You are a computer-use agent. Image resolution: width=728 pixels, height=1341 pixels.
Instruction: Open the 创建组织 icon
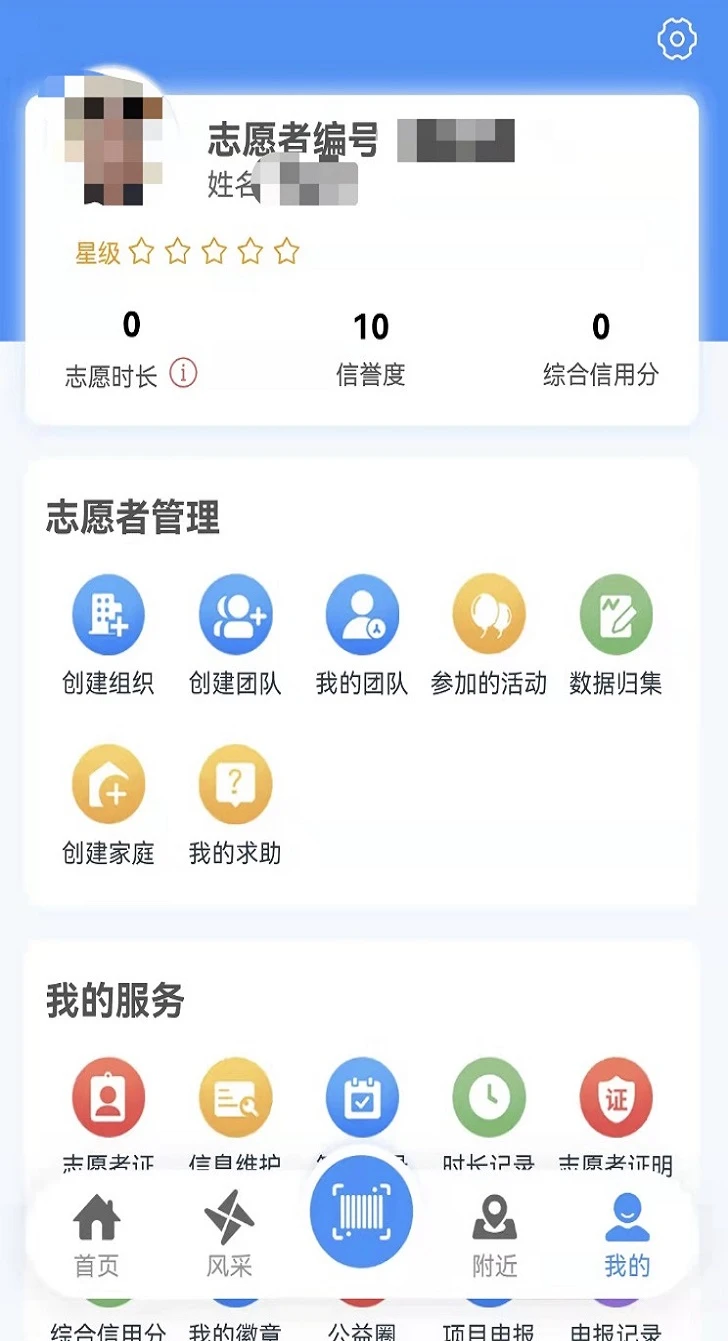pyautogui.click(x=108, y=614)
